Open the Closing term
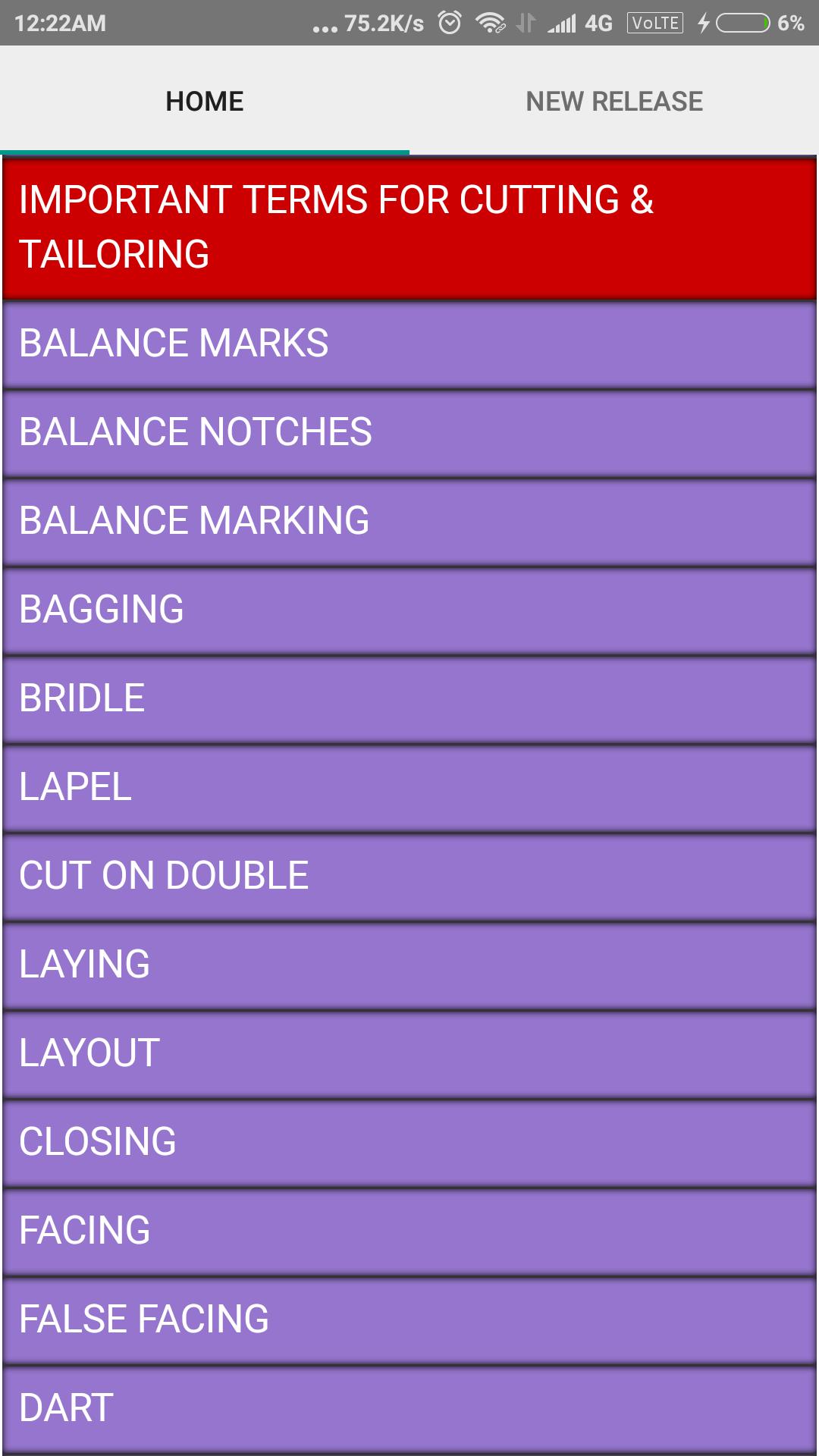This screenshot has width=819, height=1456. pos(409,1142)
